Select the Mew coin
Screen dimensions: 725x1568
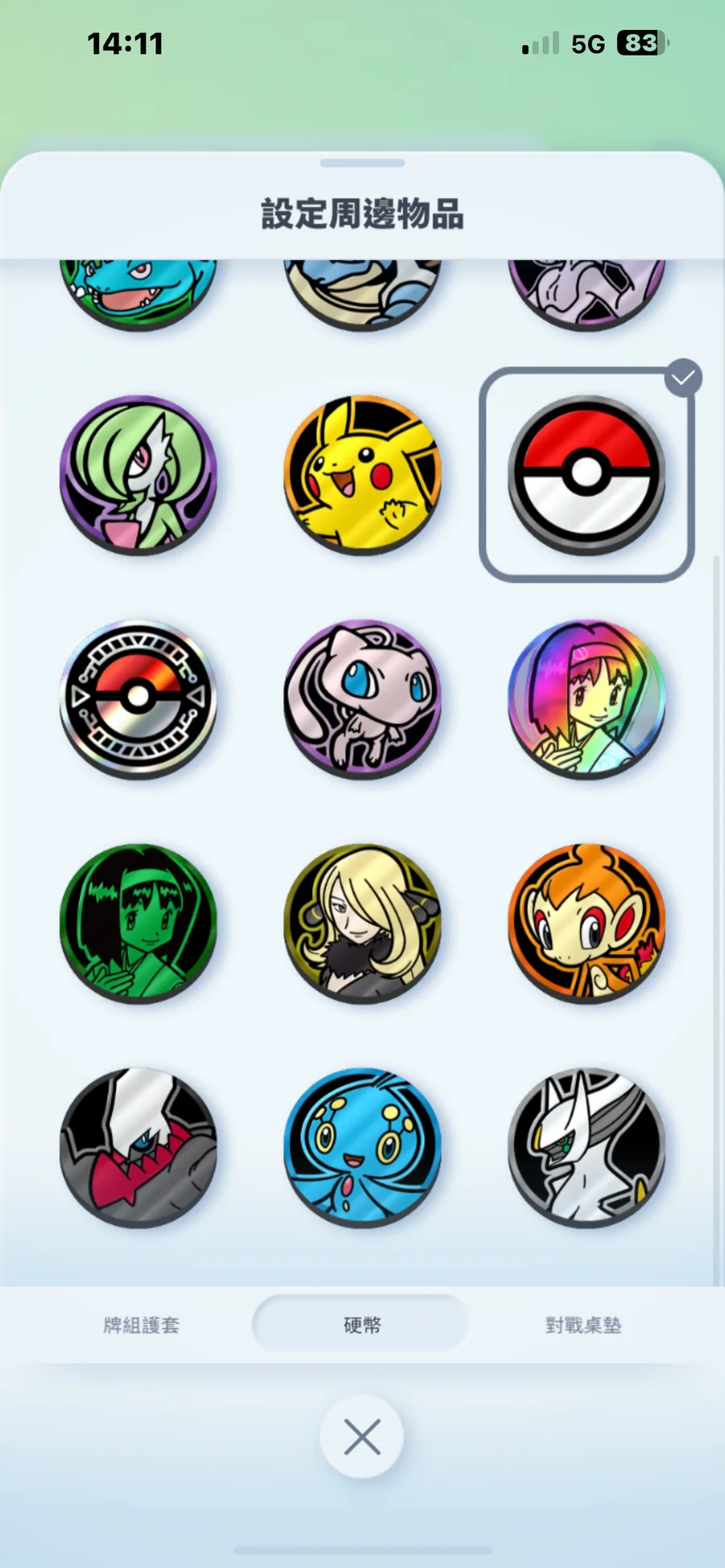coord(362,698)
